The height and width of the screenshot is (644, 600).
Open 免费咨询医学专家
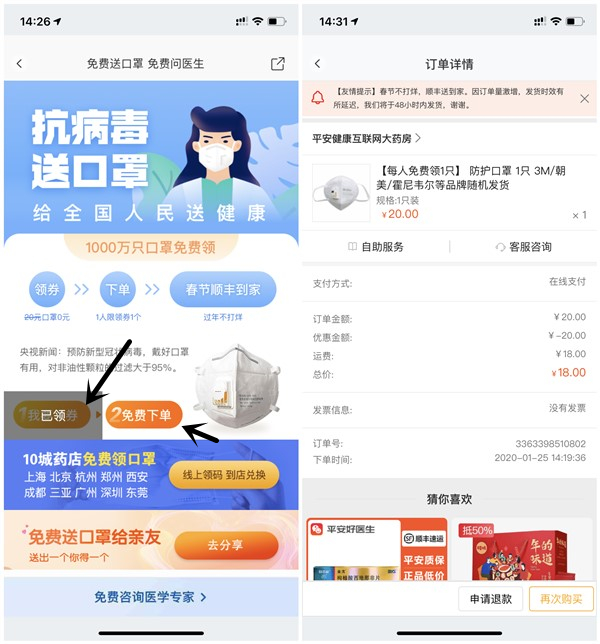pos(151,597)
